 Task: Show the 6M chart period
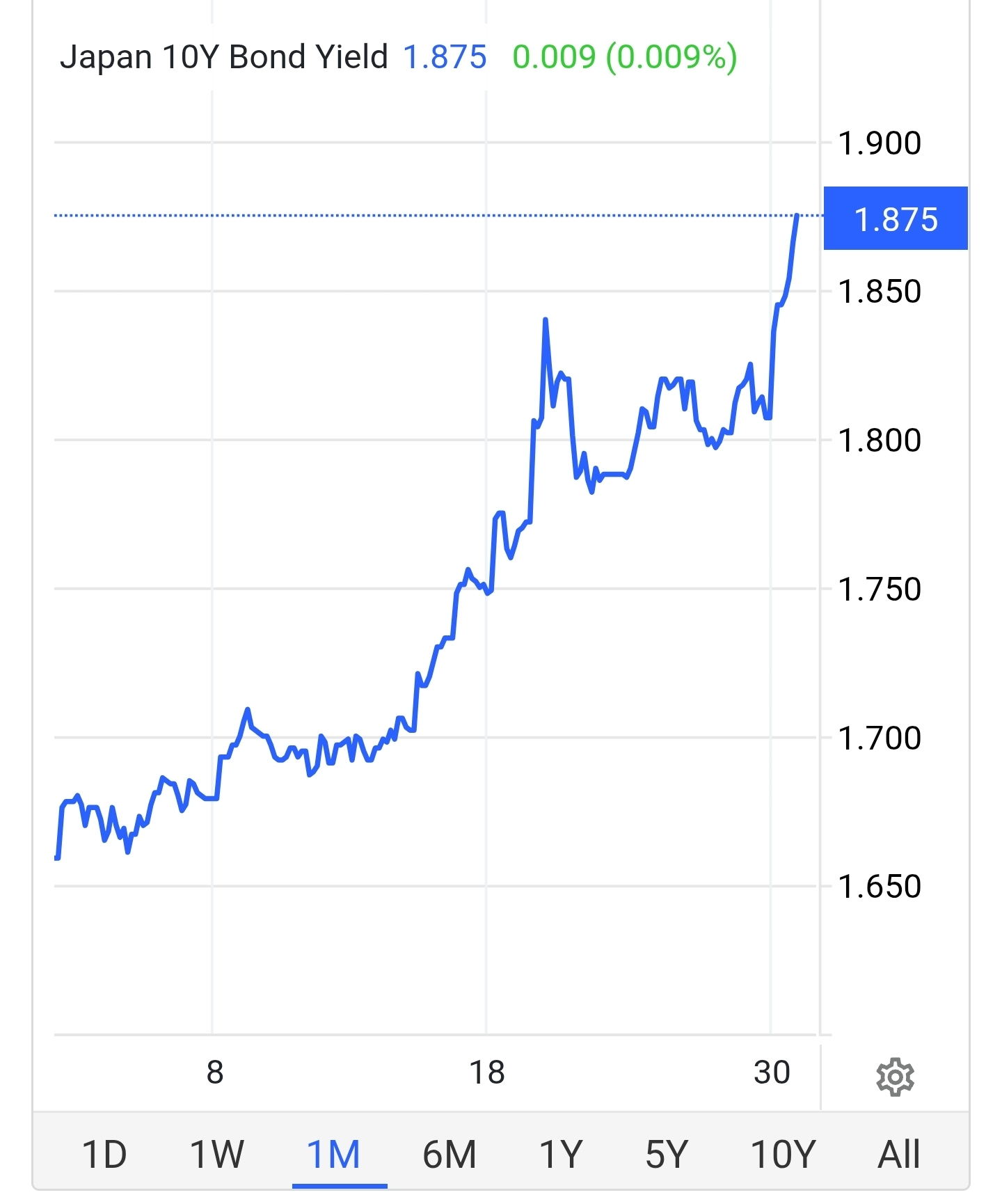(450, 1155)
